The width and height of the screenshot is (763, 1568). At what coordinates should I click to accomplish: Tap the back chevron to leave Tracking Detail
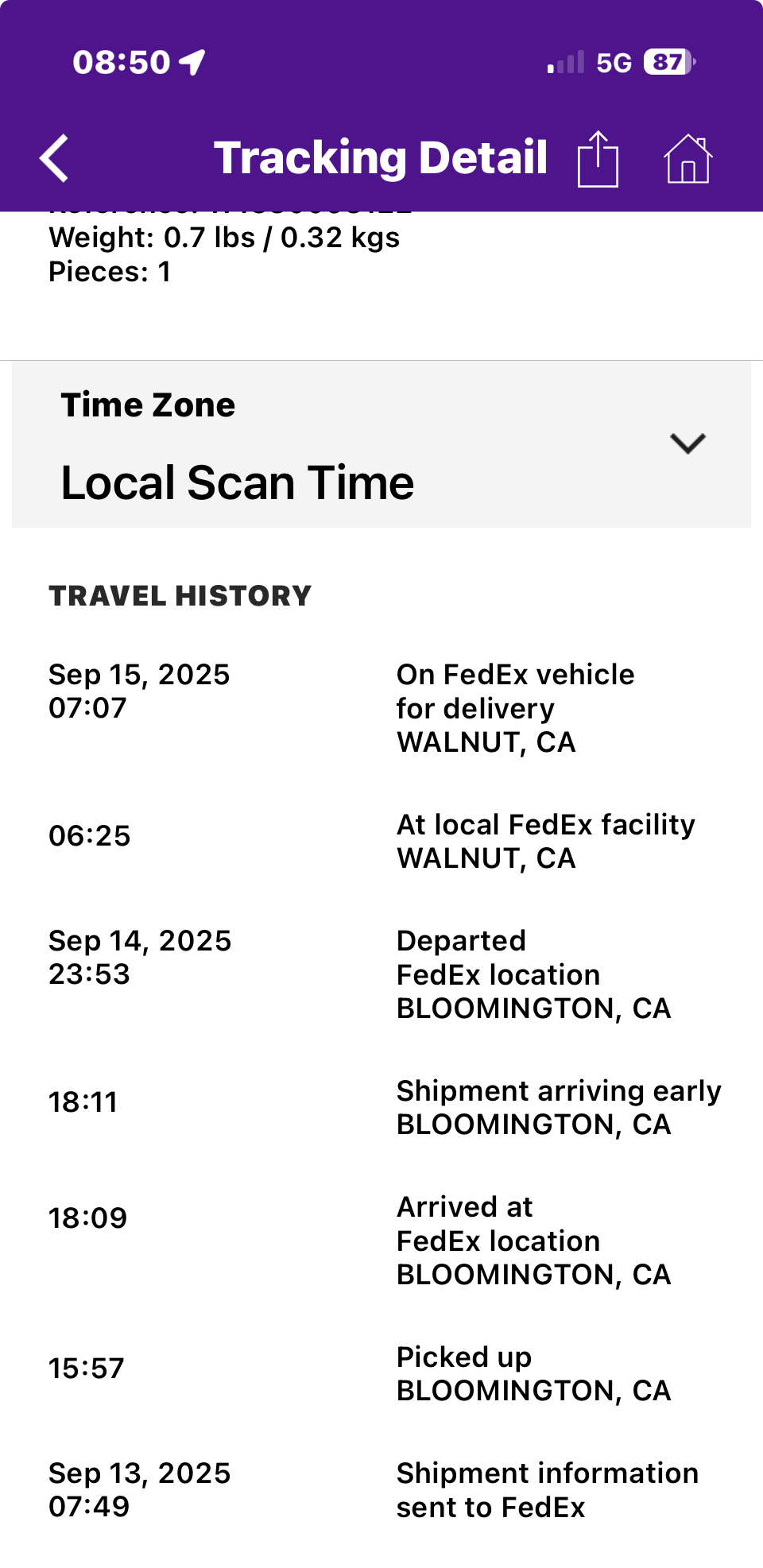52,157
